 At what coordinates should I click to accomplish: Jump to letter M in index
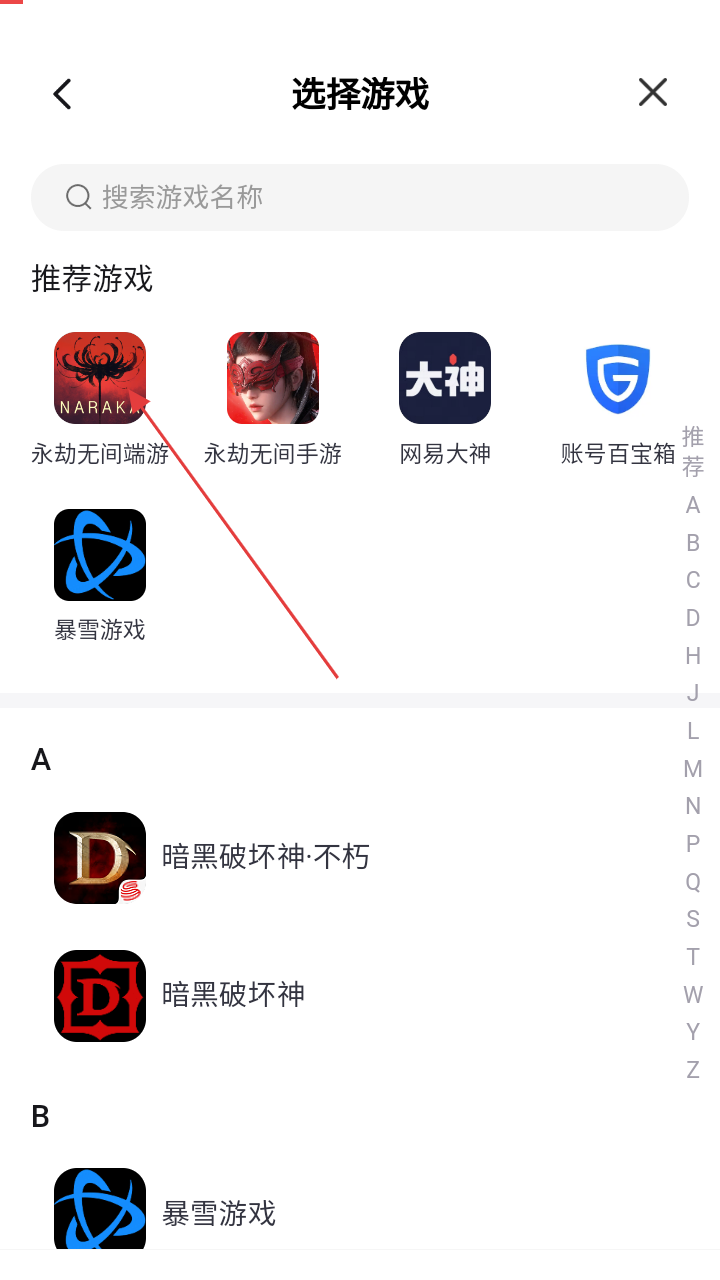click(x=693, y=769)
